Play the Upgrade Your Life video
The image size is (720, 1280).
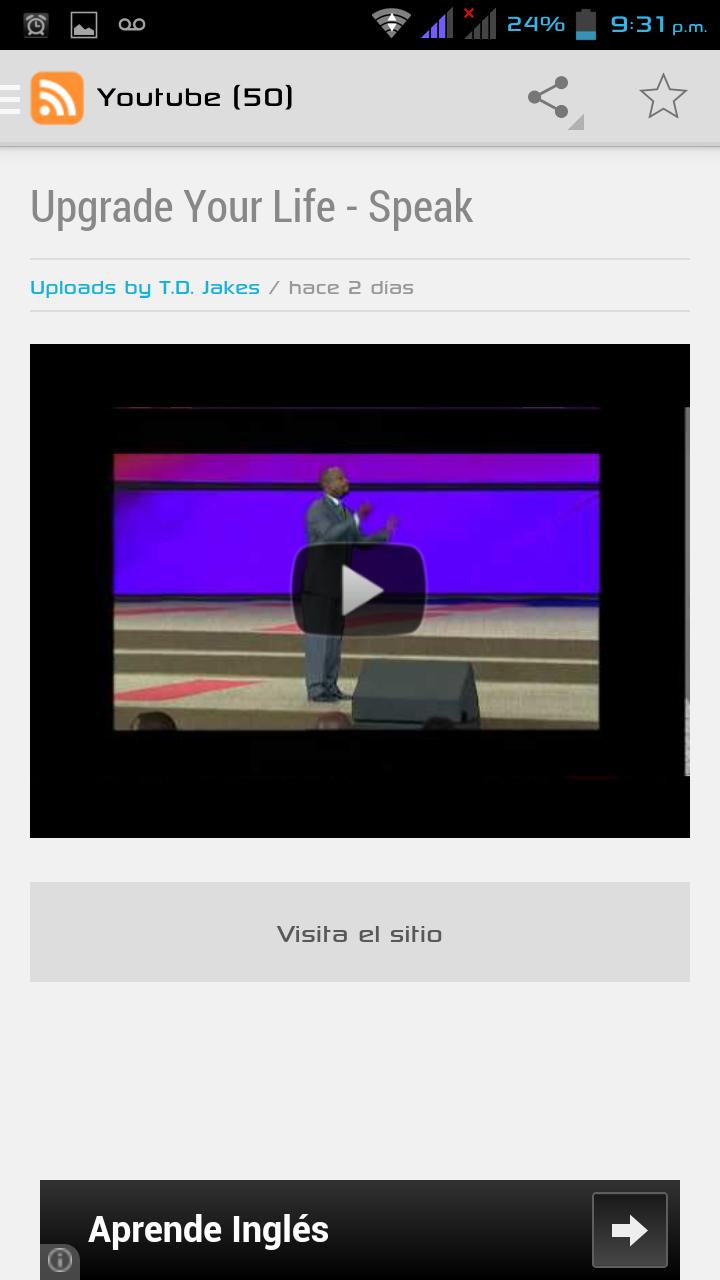(359, 590)
